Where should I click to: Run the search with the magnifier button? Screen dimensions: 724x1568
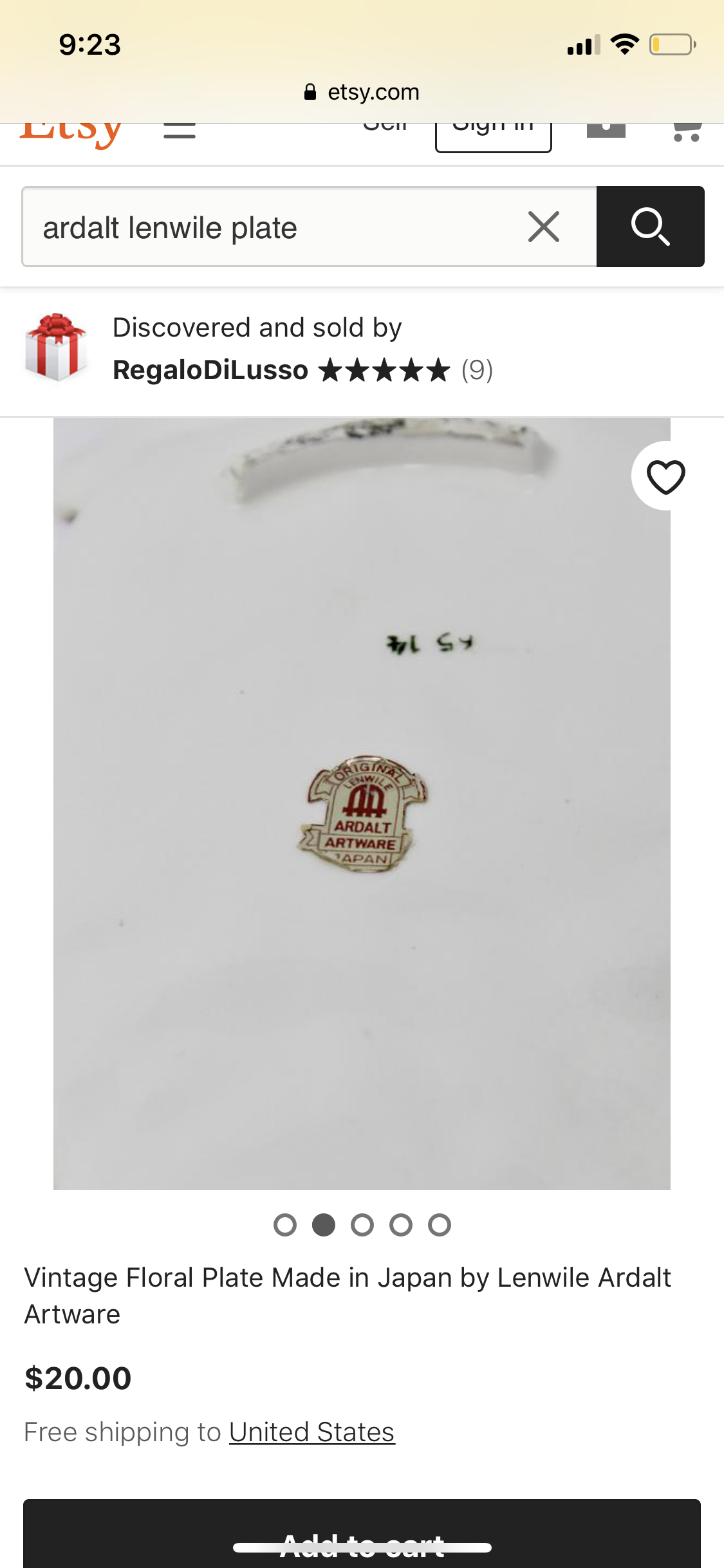pyautogui.click(x=650, y=227)
